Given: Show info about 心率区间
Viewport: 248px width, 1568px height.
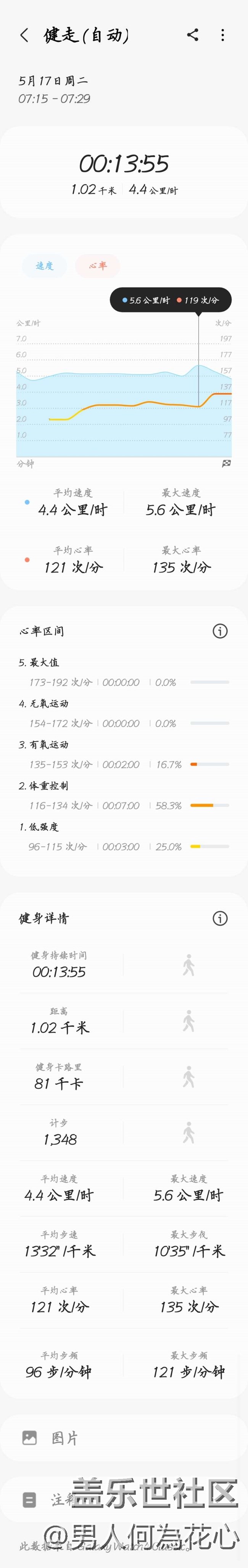Looking at the screenshot, I should coord(220,631).
